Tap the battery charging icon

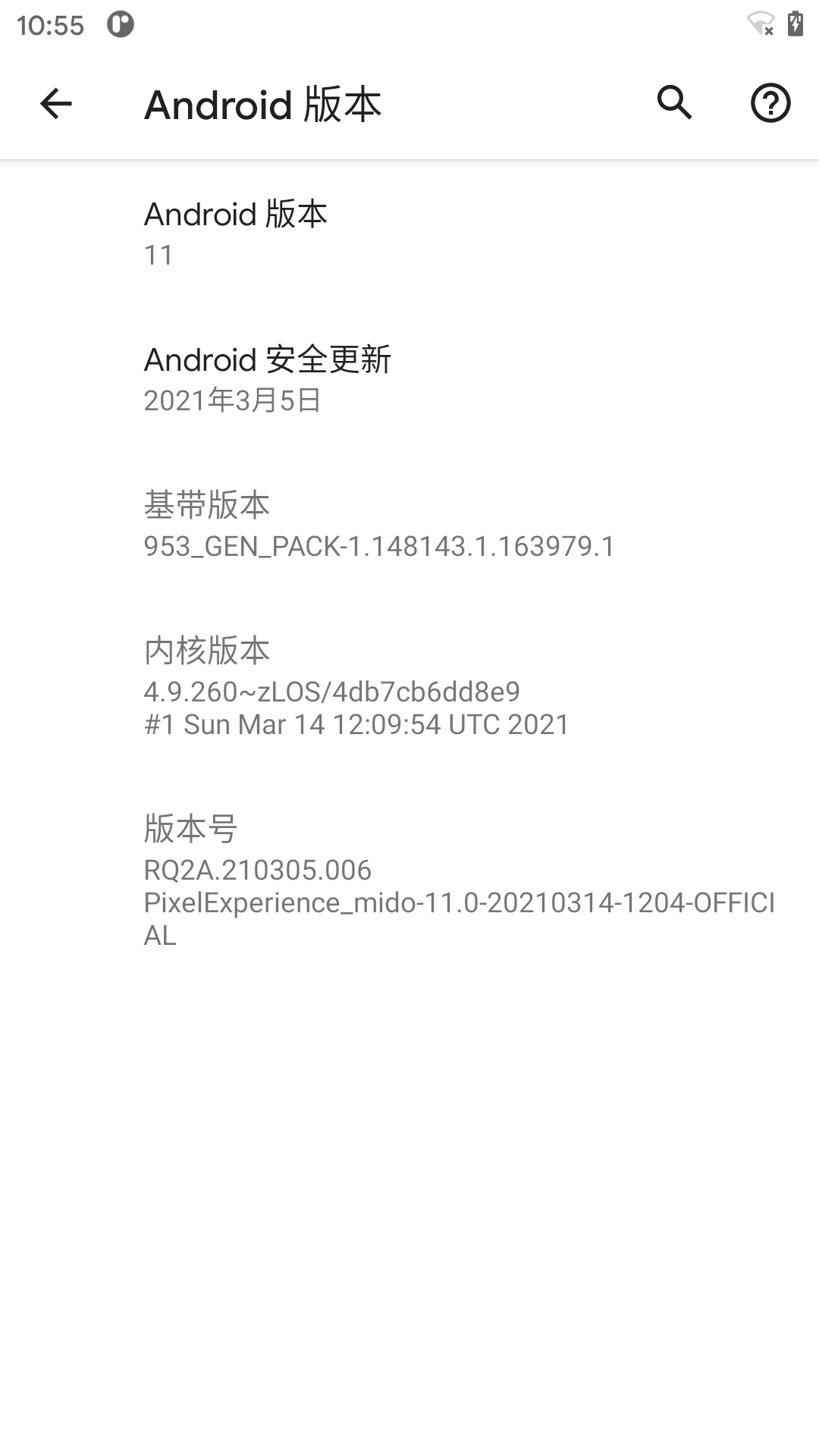794,25
